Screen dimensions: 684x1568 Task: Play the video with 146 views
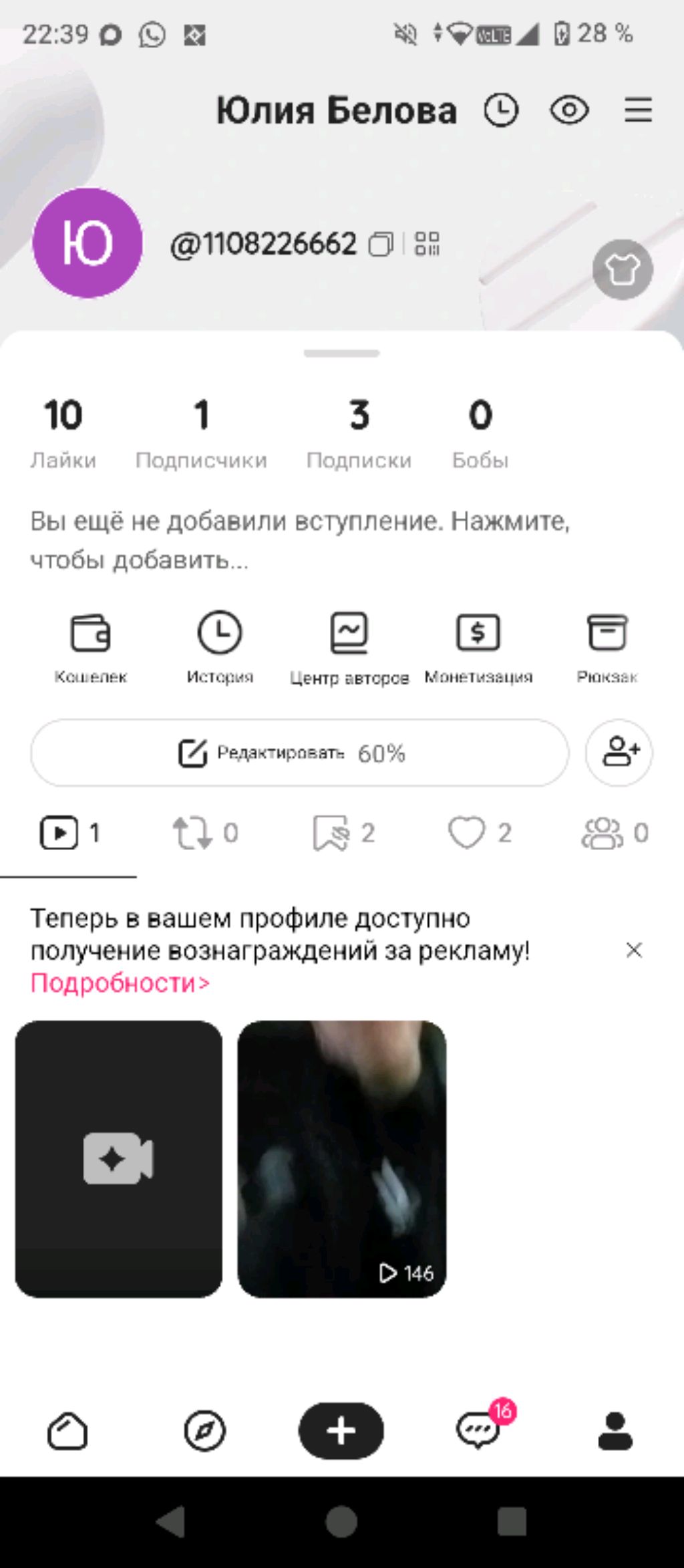pos(341,1158)
